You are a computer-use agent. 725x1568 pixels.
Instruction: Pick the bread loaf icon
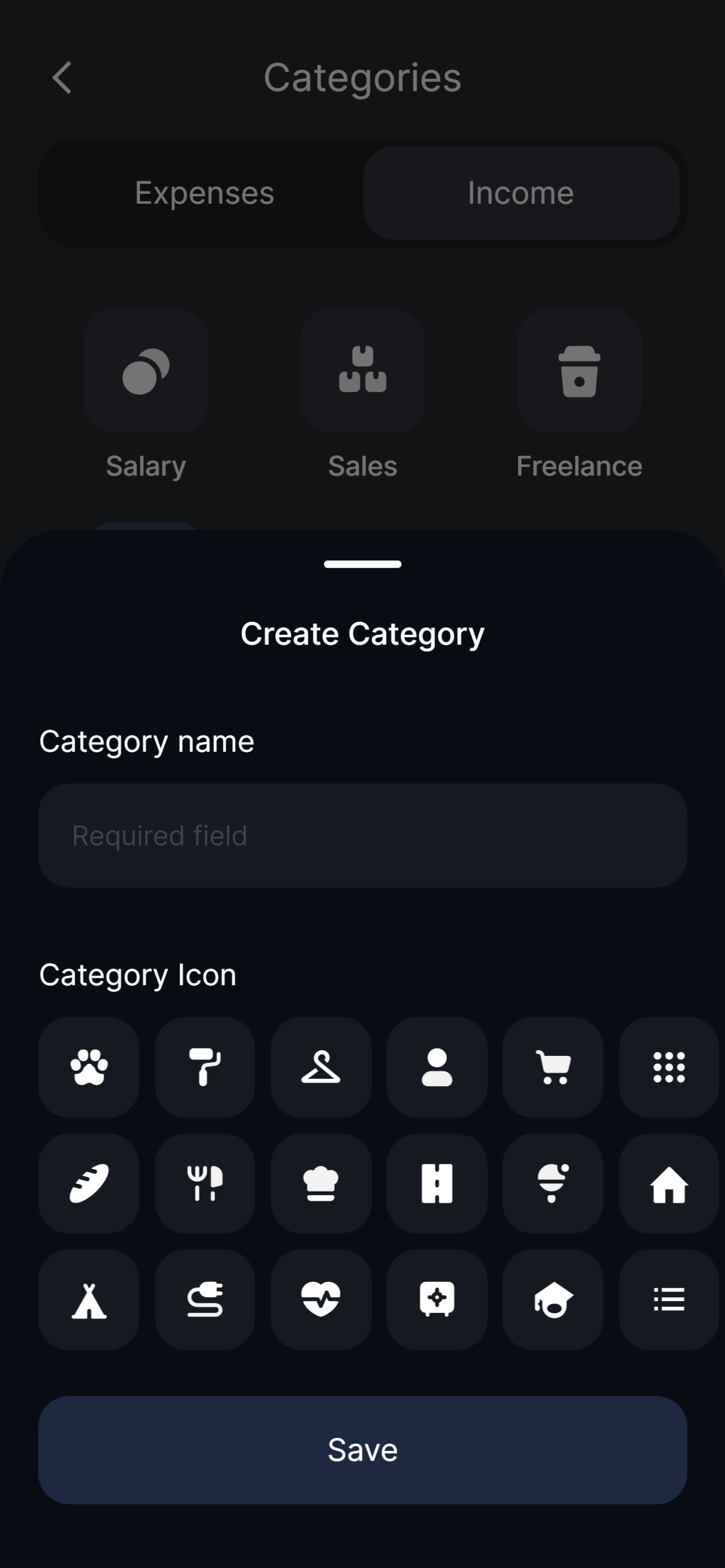pyautogui.click(x=89, y=1183)
